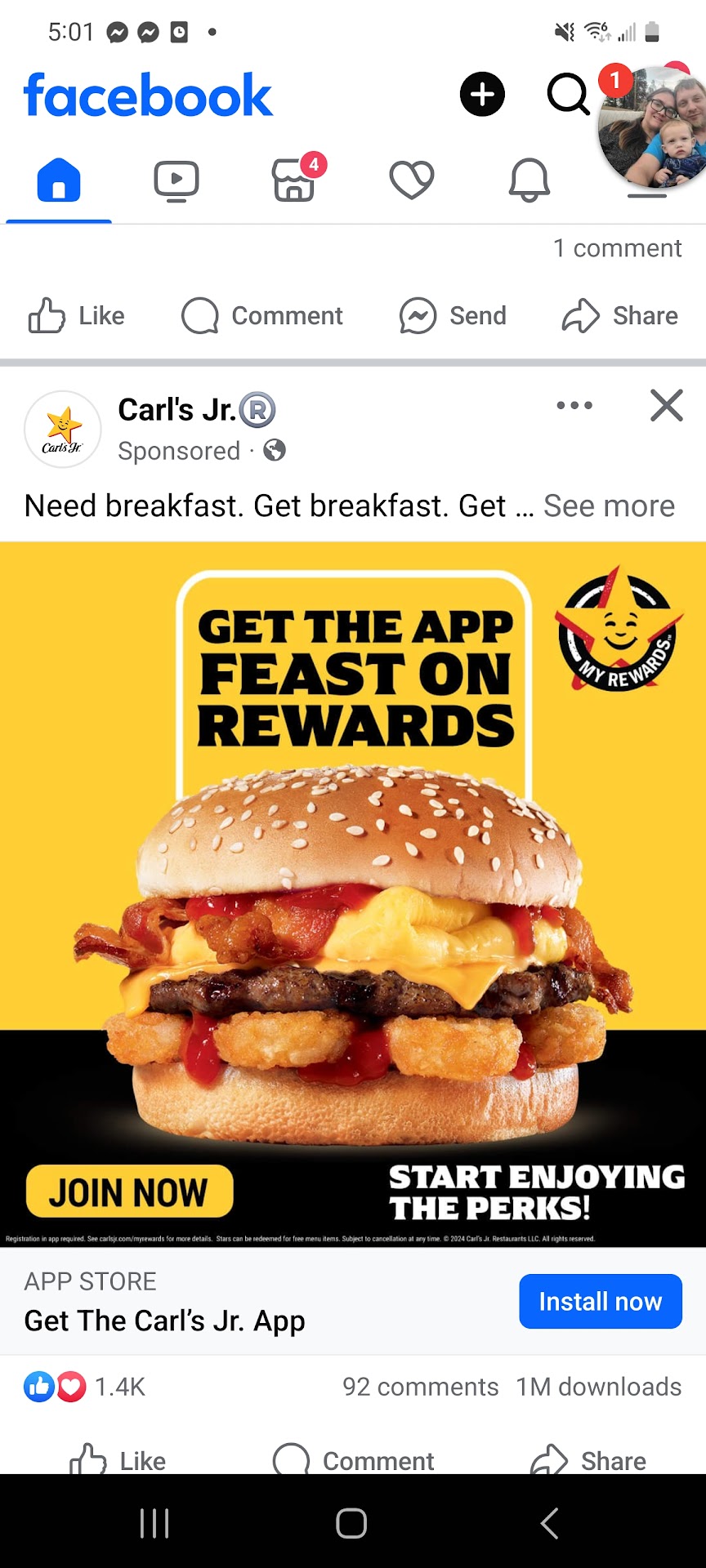Open the Dating heart tab
Screen dimensions: 706x1568
(x=412, y=180)
